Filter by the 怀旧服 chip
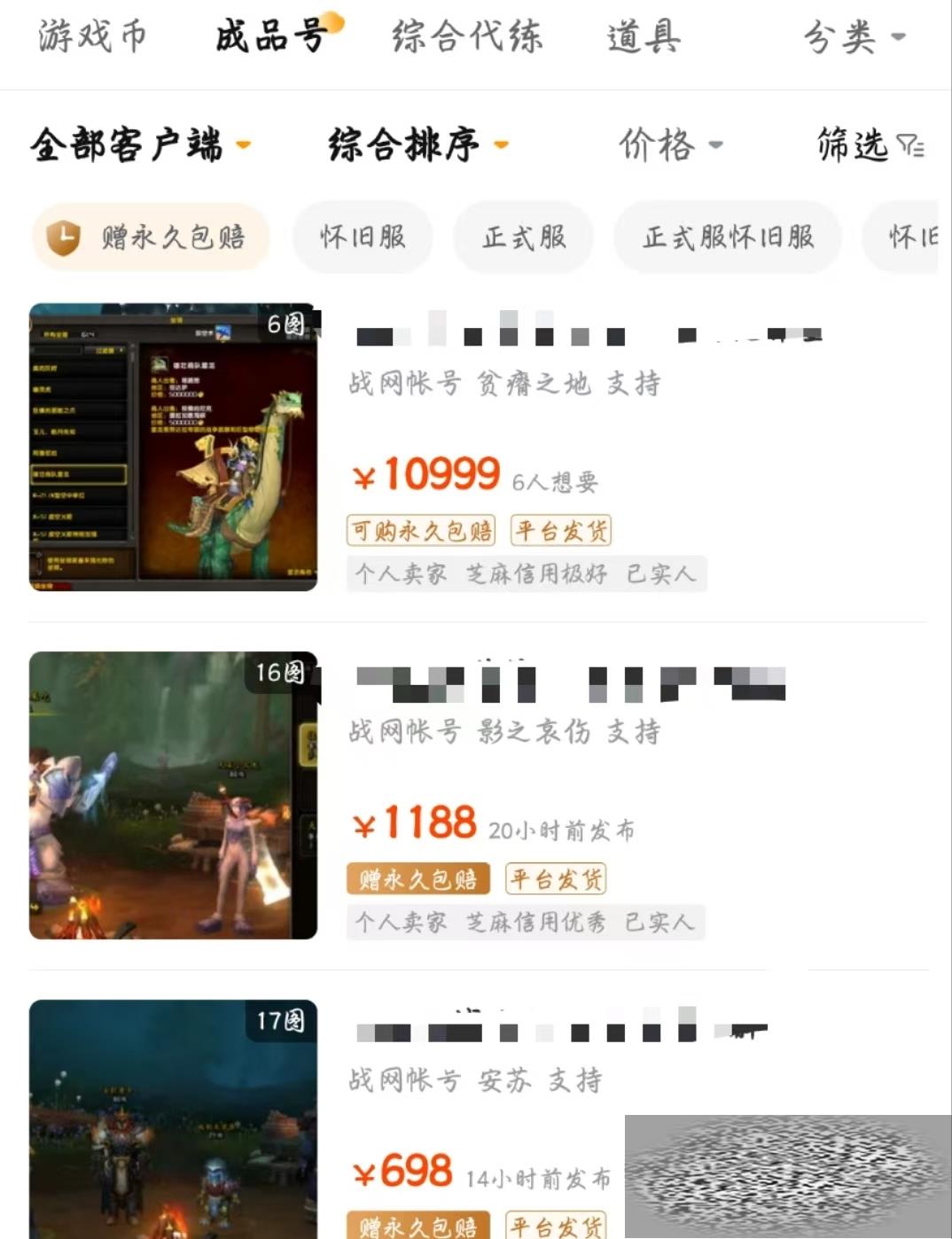 [x=363, y=238]
